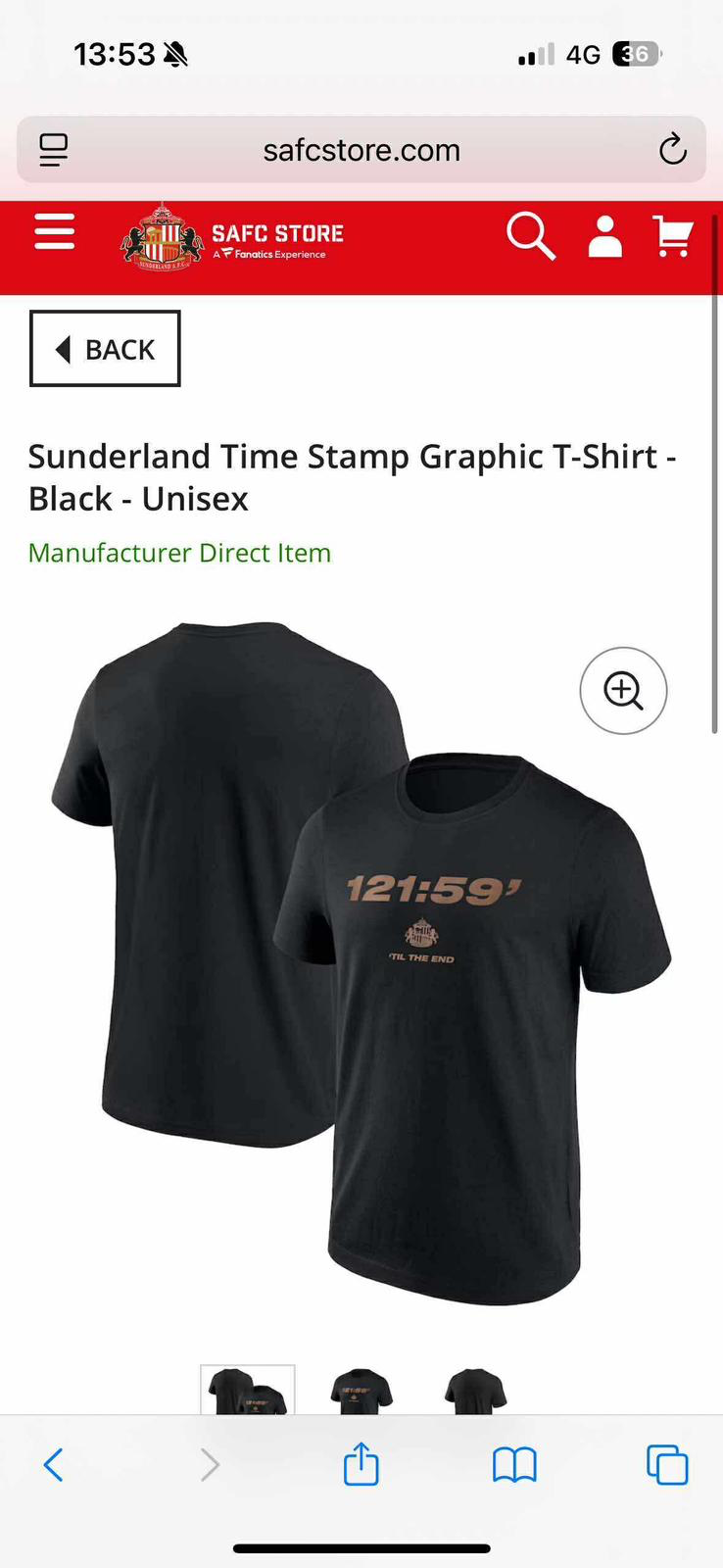This screenshot has width=723, height=1568.
Task: Open the site search magnifier
Action: pyautogui.click(x=531, y=236)
